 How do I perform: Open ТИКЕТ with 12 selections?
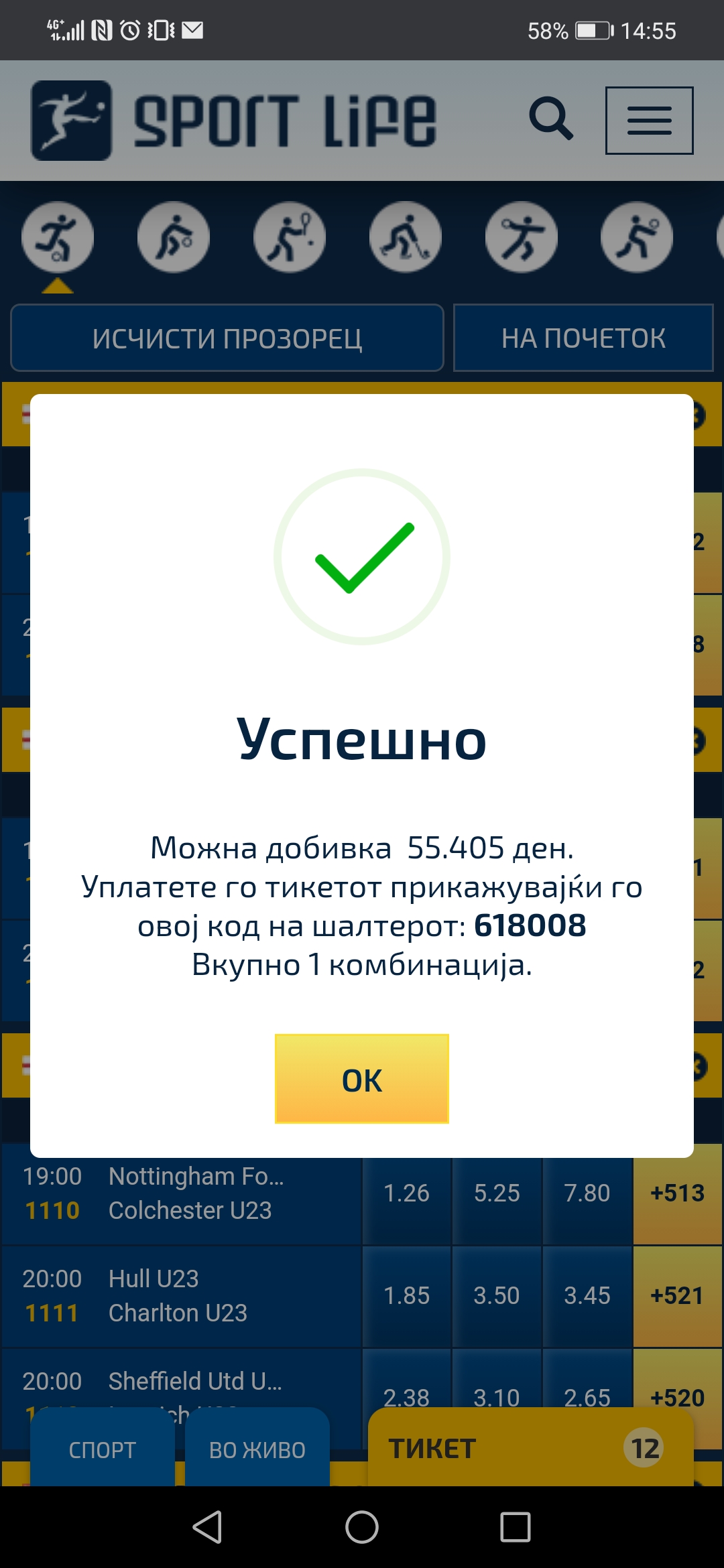click(530, 1449)
